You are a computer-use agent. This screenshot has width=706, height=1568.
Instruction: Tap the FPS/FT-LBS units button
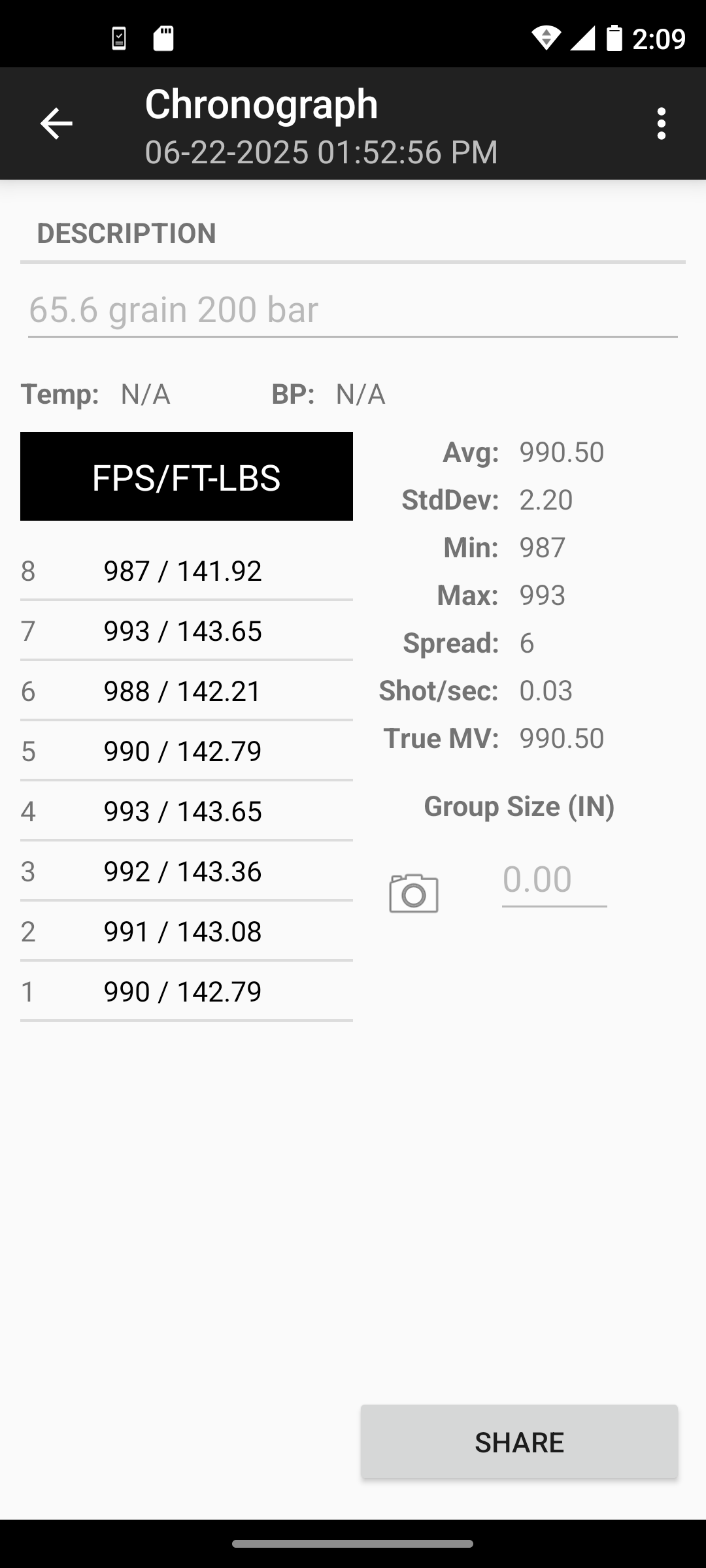(x=186, y=476)
